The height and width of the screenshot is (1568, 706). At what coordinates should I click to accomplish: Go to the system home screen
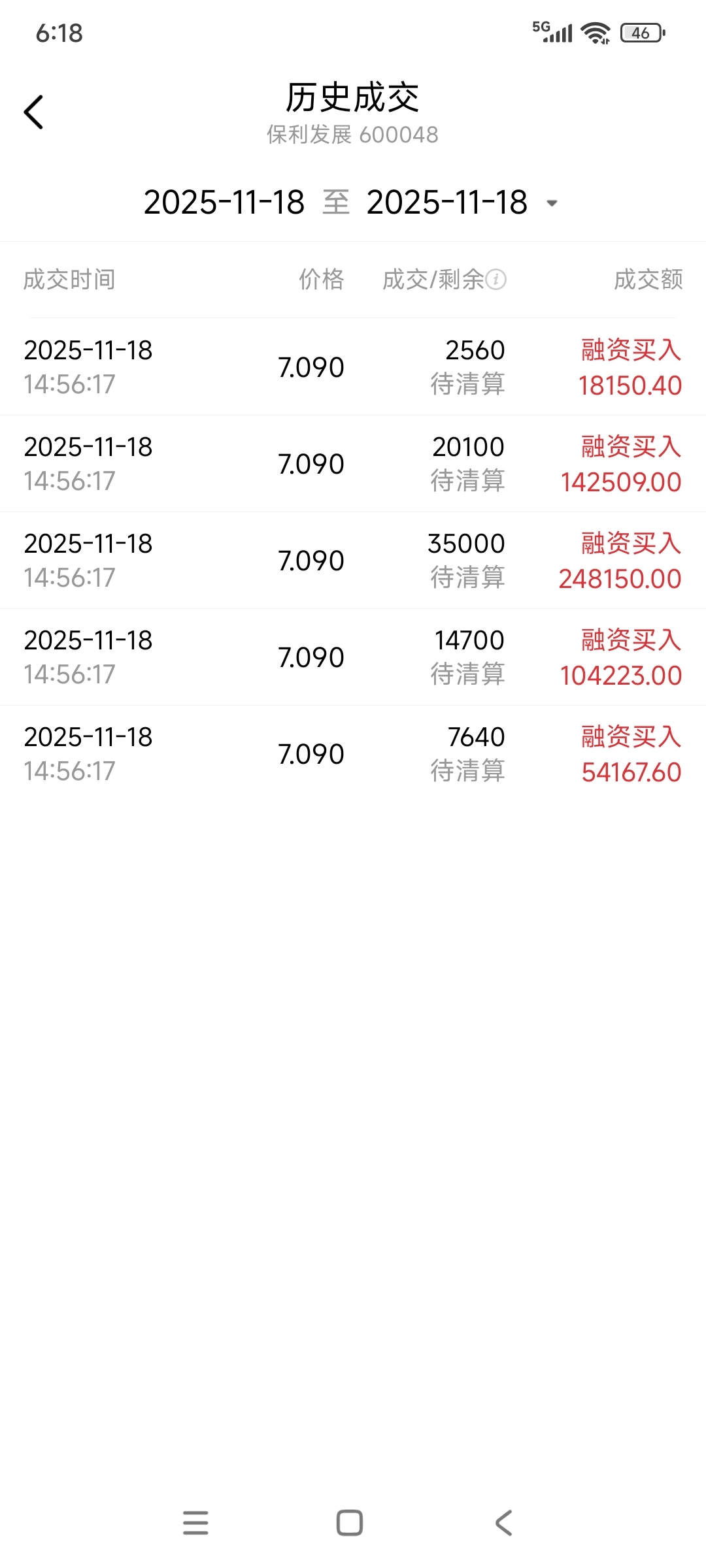click(350, 1522)
